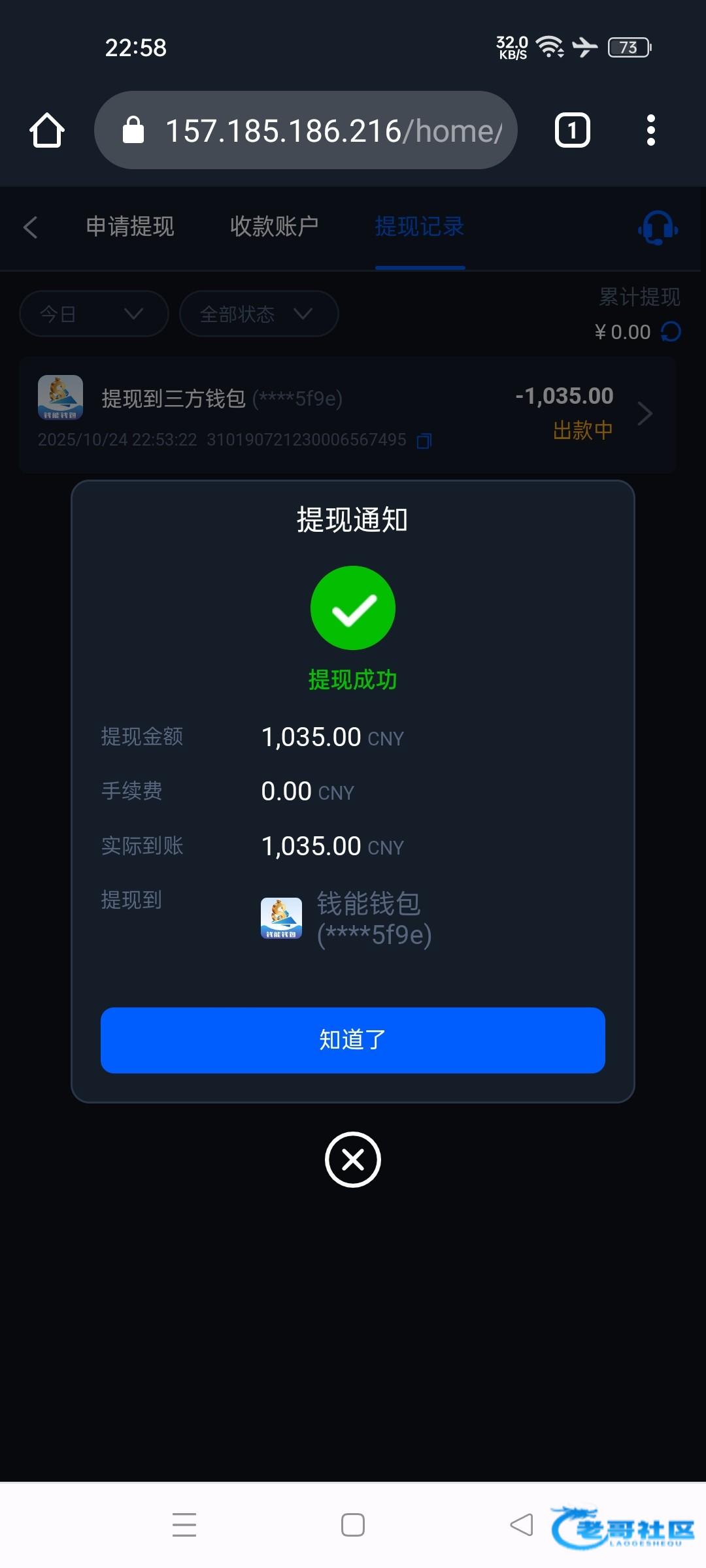Open the 提现到三方钱包 withdrawal record
The image size is (706, 1568).
coord(346,414)
